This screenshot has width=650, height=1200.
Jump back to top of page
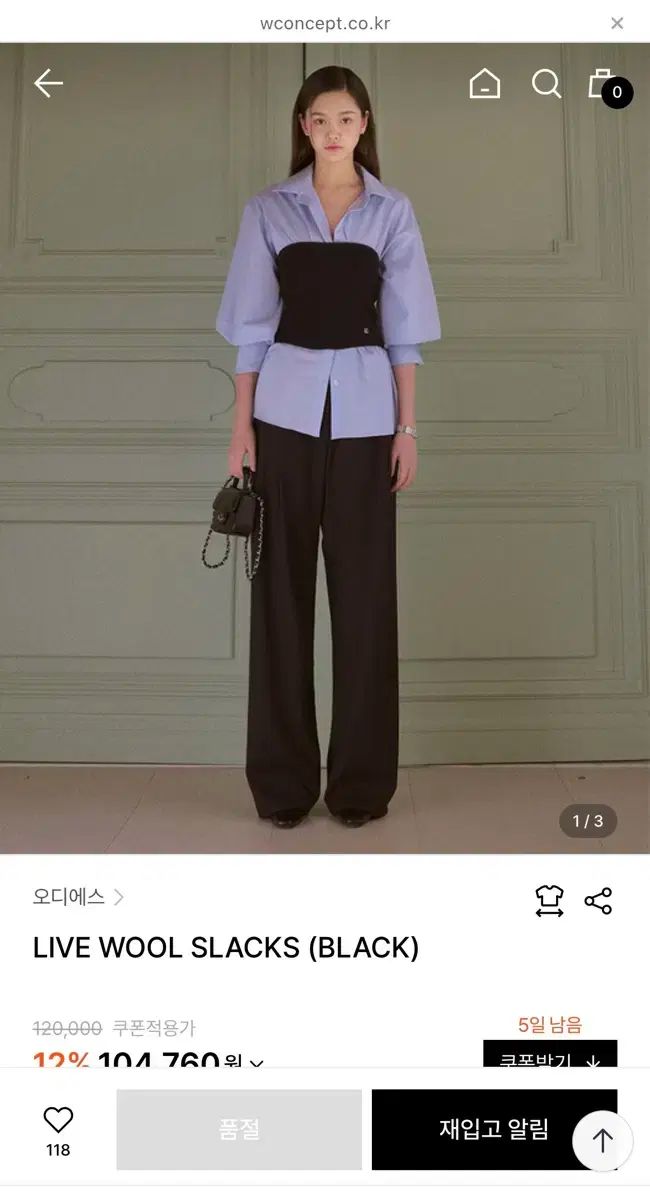pyautogui.click(x=602, y=1140)
